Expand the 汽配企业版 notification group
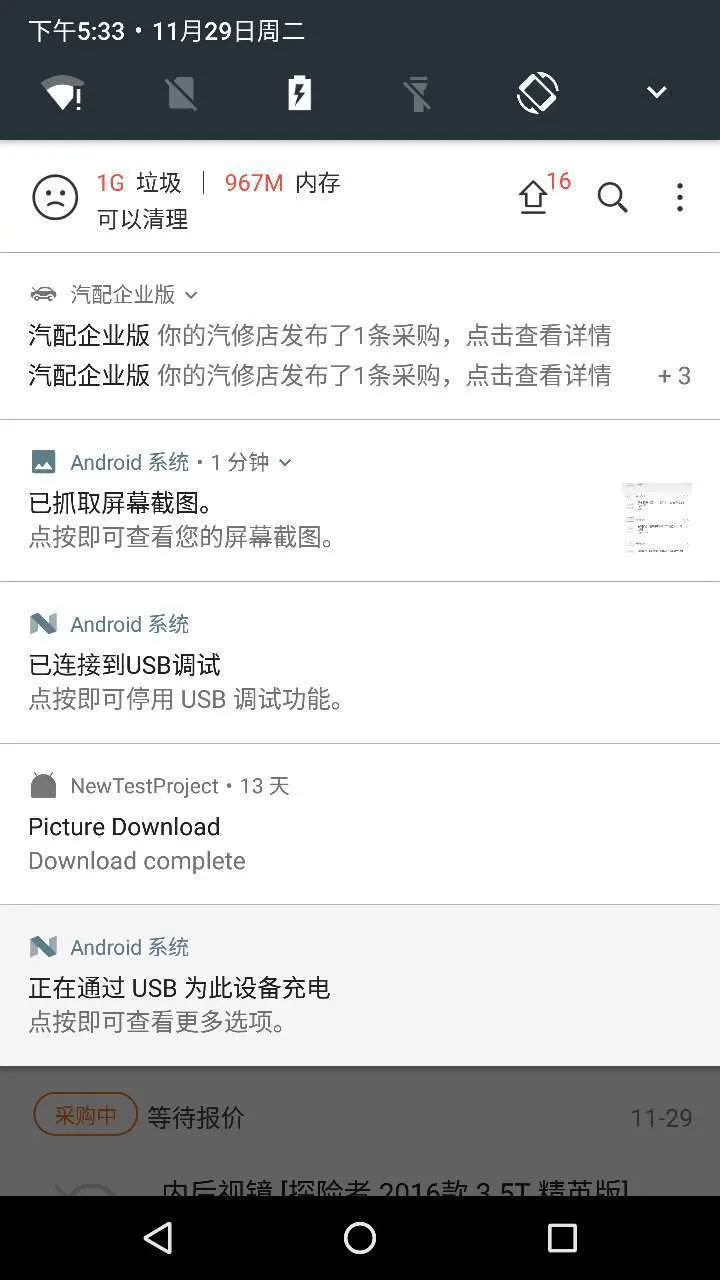The width and height of the screenshot is (720, 1280). (x=191, y=295)
